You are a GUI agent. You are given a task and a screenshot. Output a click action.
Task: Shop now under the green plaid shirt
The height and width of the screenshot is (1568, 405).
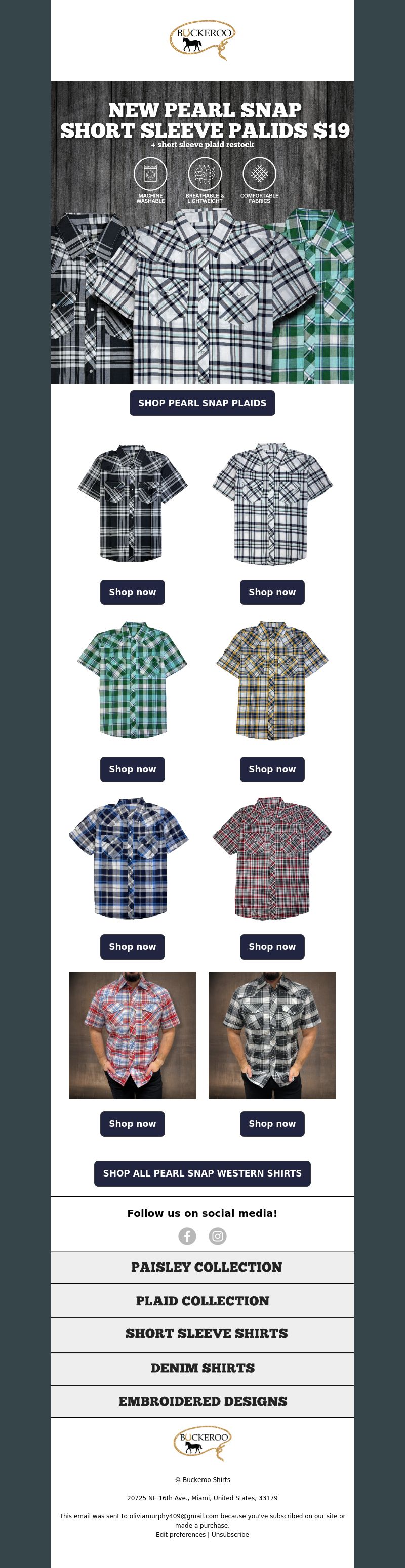click(132, 769)
